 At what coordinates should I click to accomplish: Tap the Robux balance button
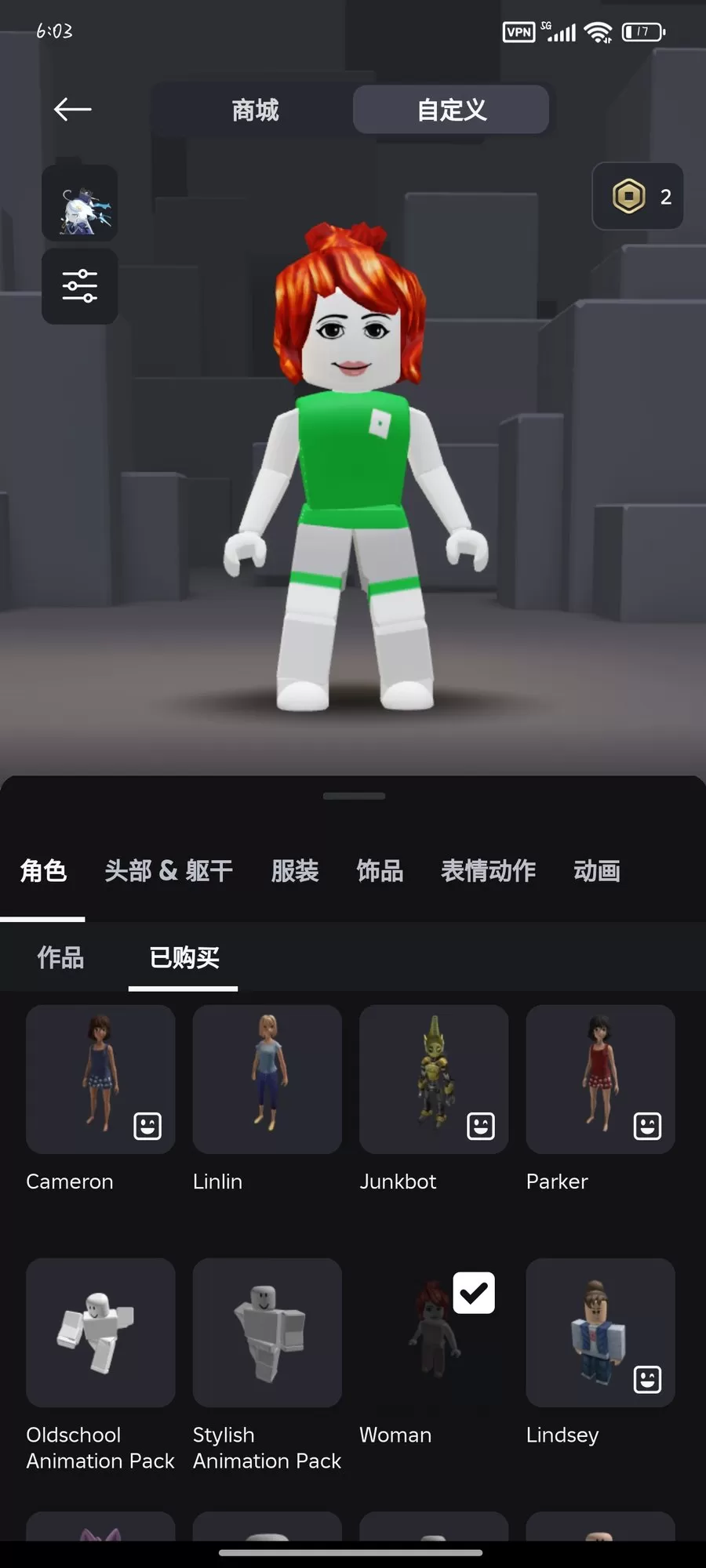tap(638, 197)
